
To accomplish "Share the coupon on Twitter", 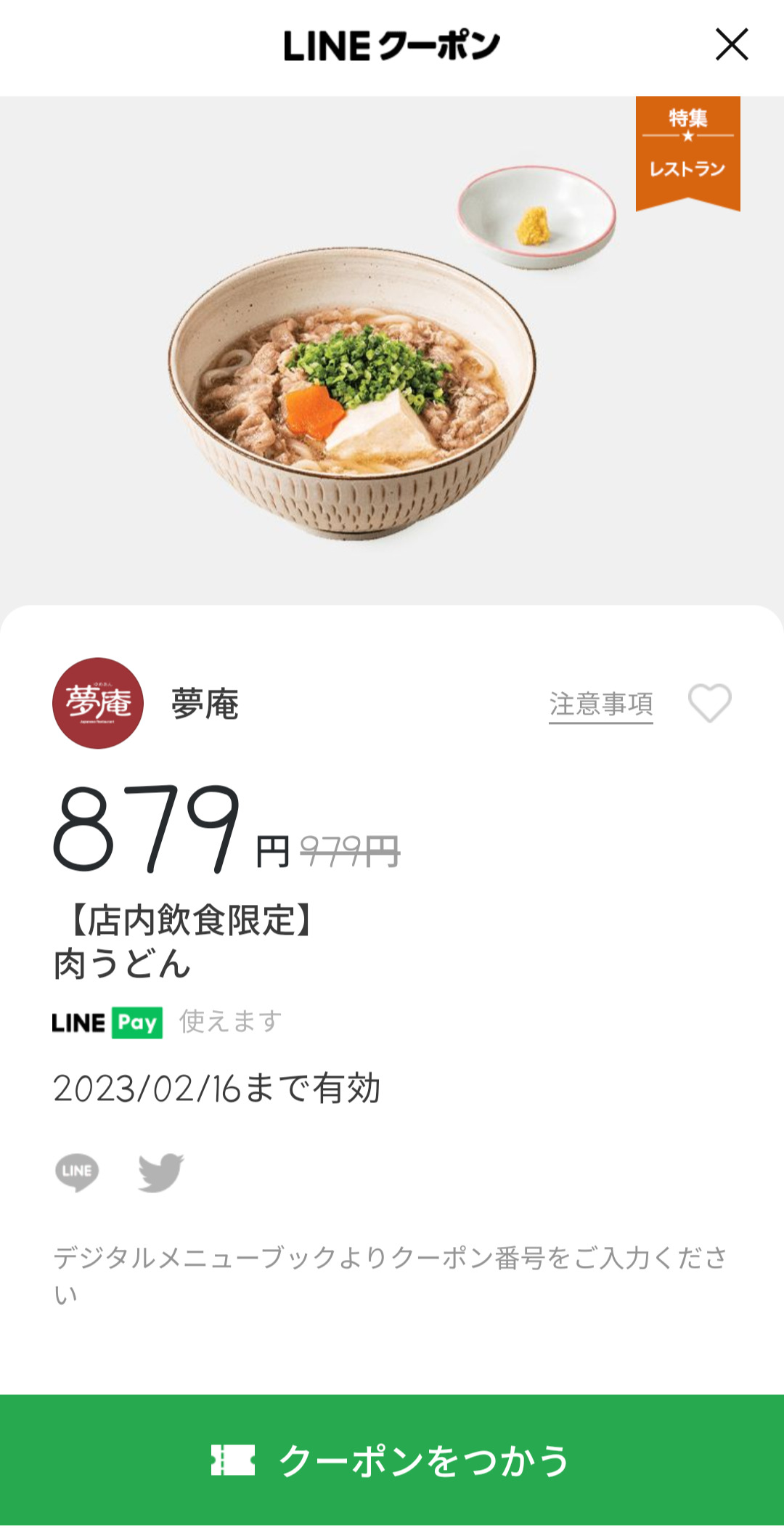I will pyautogui.click(x=160, y=1172).
